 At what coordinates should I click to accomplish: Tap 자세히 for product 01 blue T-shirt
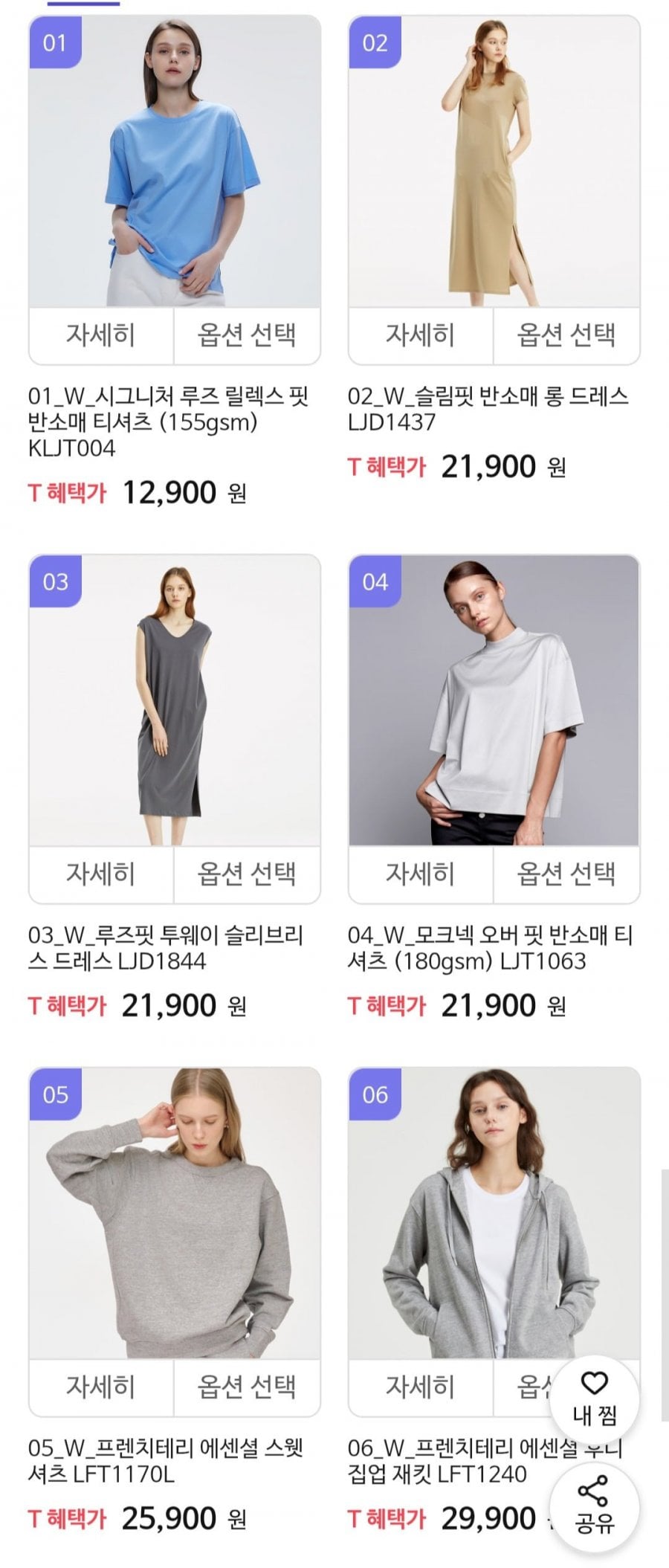101,335
